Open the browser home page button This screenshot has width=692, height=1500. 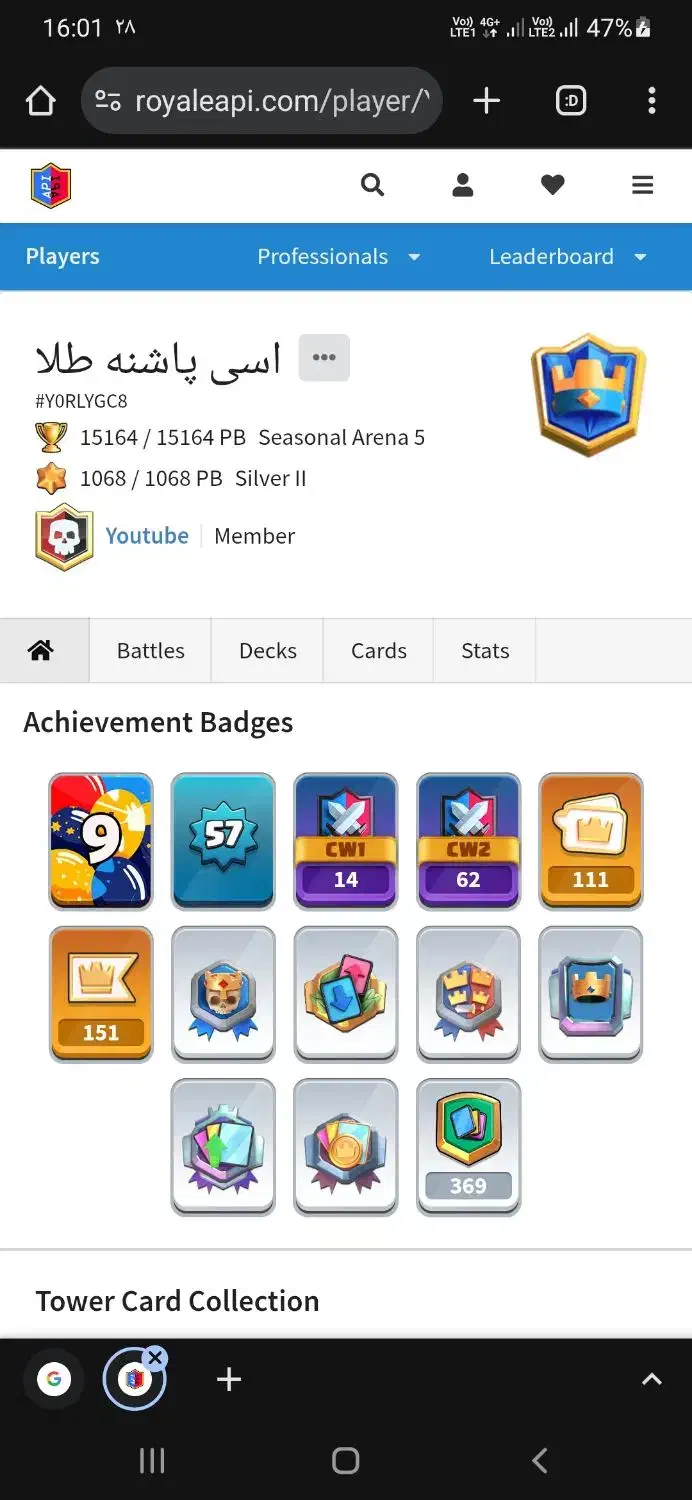(x=40, y=101)
